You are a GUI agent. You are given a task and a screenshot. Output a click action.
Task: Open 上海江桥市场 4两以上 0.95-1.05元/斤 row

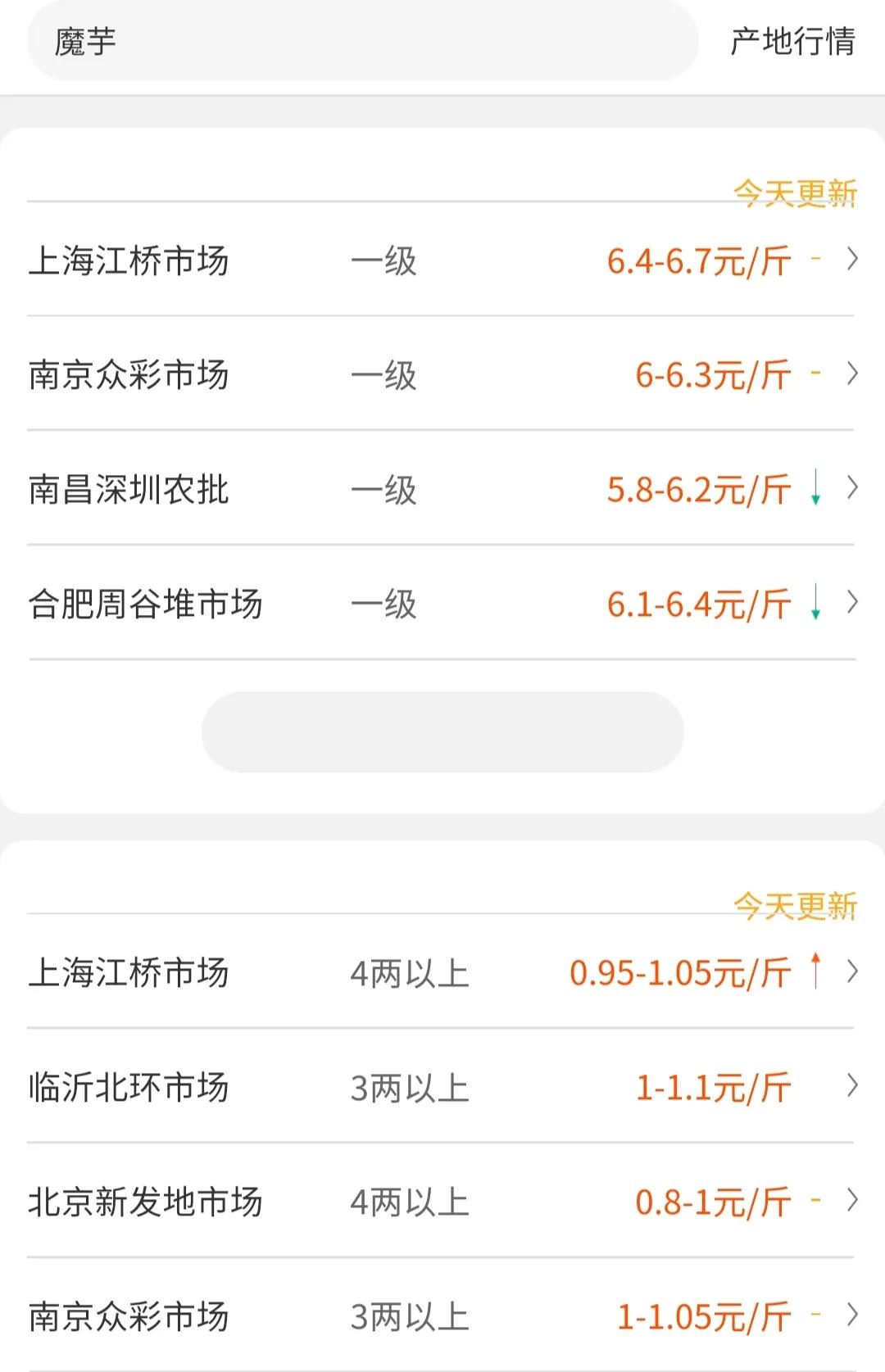[442, 973]
